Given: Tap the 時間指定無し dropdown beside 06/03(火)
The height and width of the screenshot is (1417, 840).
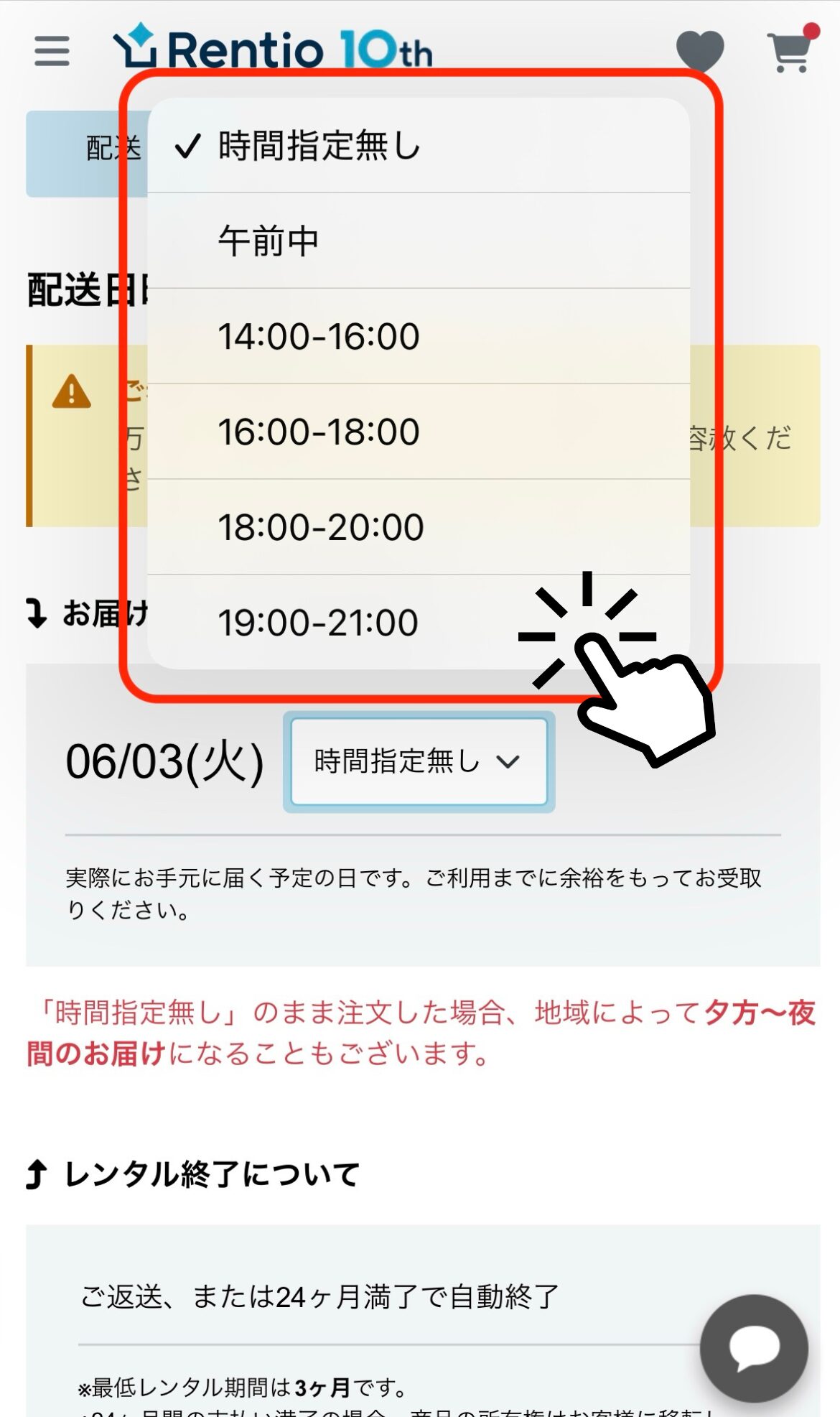Looking at the screenshot, I should pos(419,761).
